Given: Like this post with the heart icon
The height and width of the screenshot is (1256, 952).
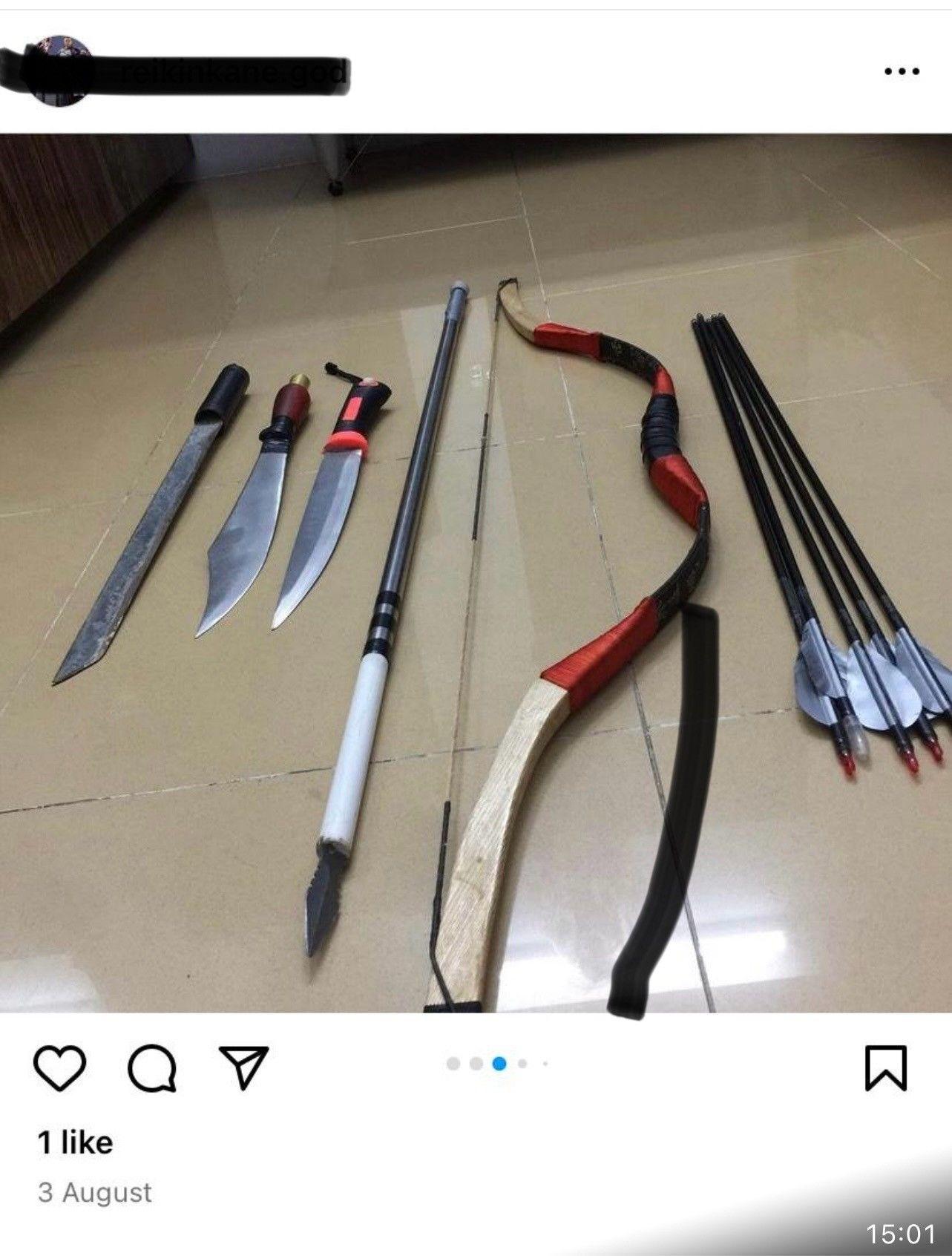Looking at the screenshot, I should coord(59,1067).
